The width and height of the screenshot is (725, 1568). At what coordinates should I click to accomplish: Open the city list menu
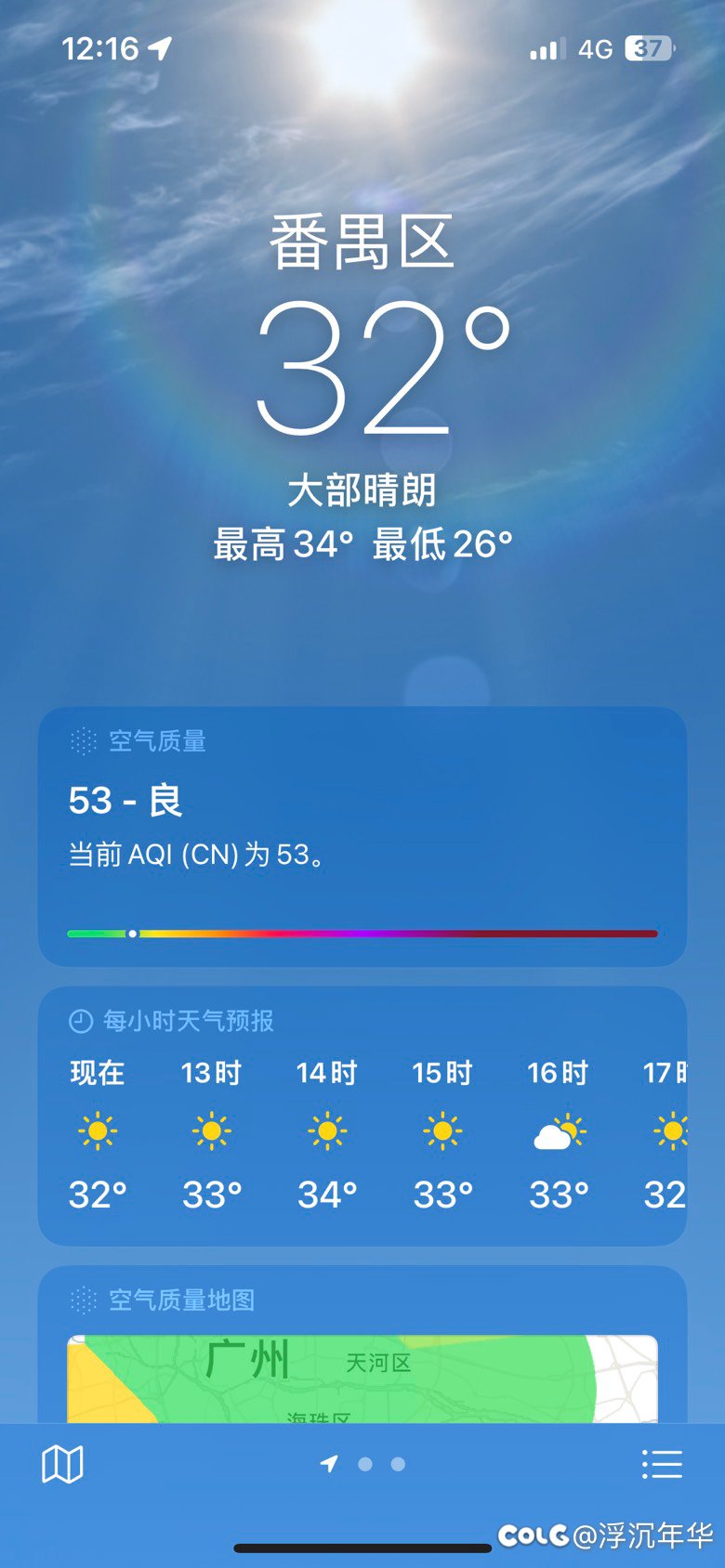pos(662,1464)
